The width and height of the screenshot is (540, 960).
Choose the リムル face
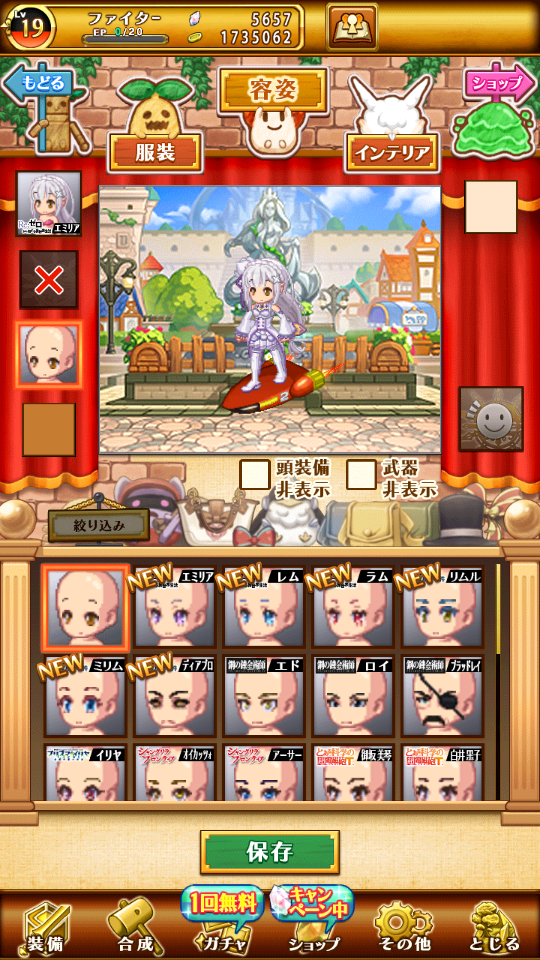pos(443,607)
